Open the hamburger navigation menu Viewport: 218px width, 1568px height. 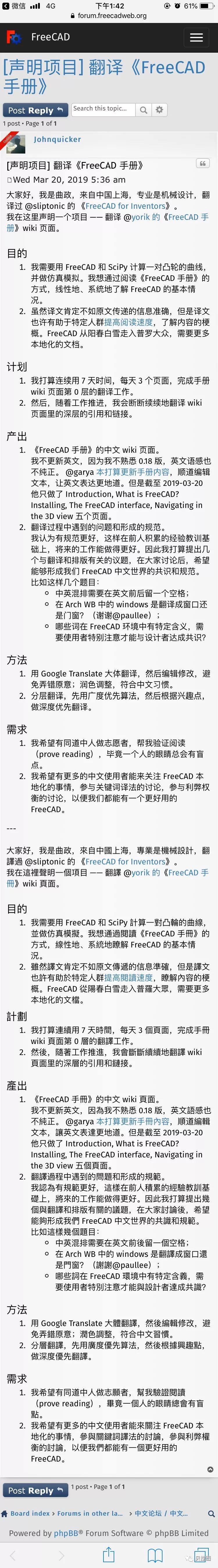(x=196, y=38)
